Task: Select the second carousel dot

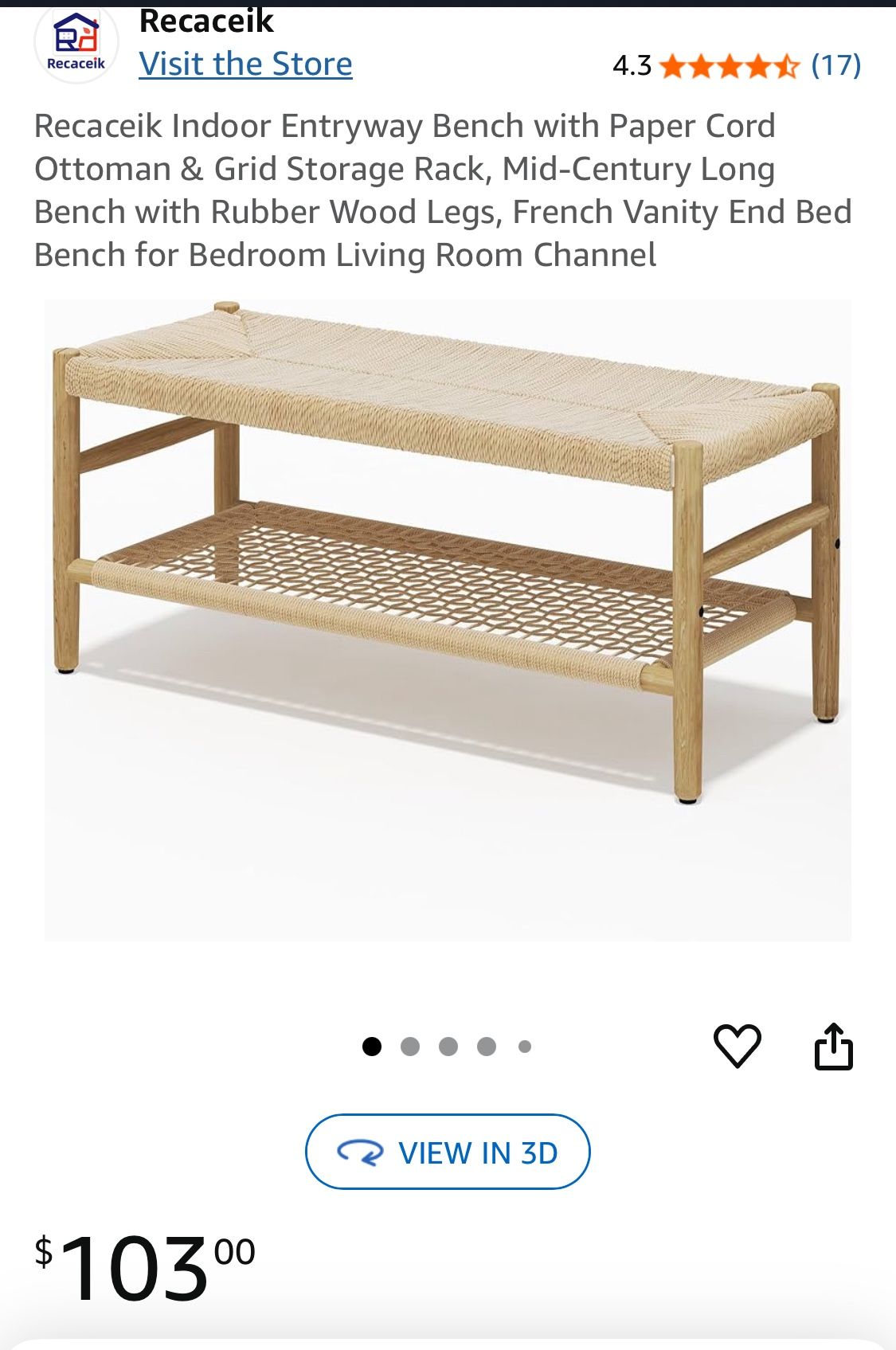Action: coord(409,1045)
